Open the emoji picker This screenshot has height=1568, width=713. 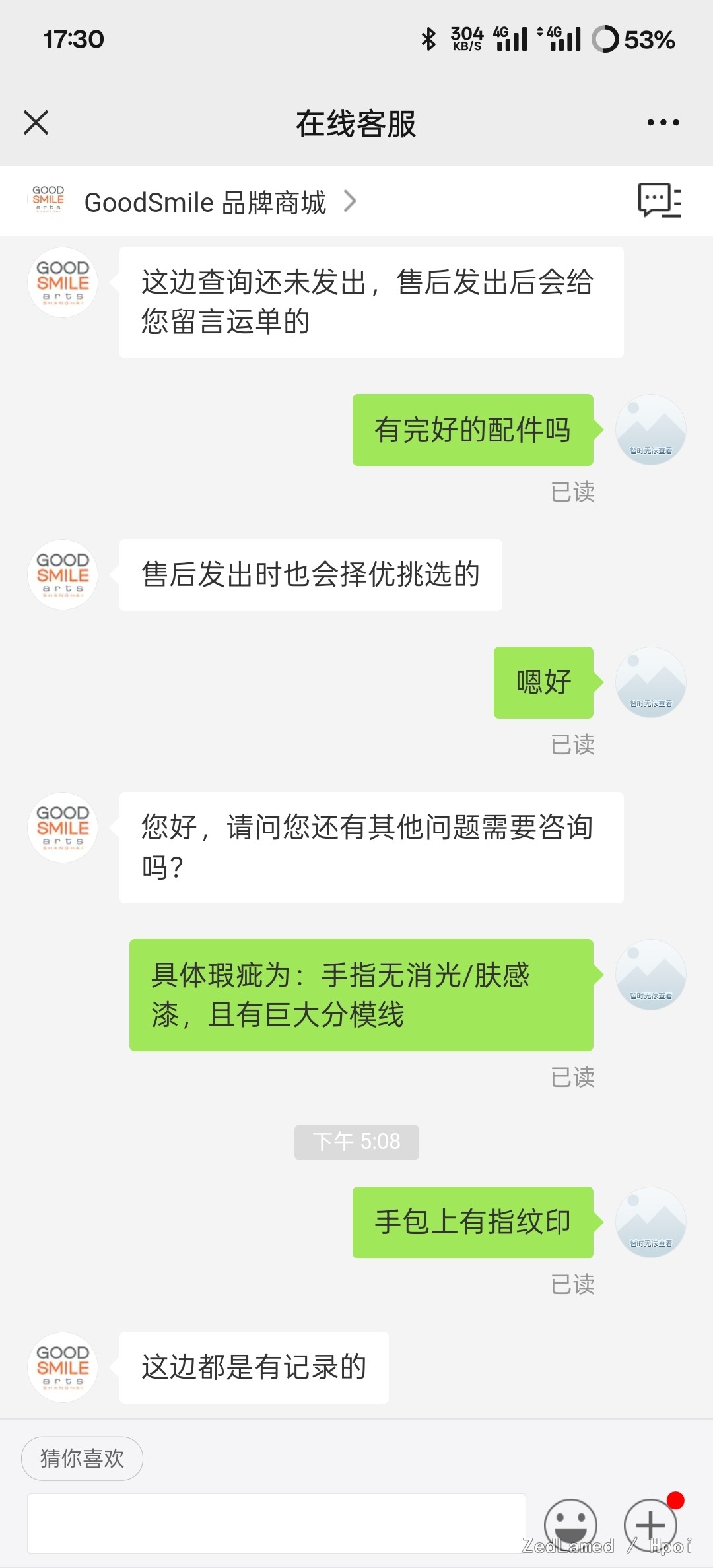(x=570, y=1524)
